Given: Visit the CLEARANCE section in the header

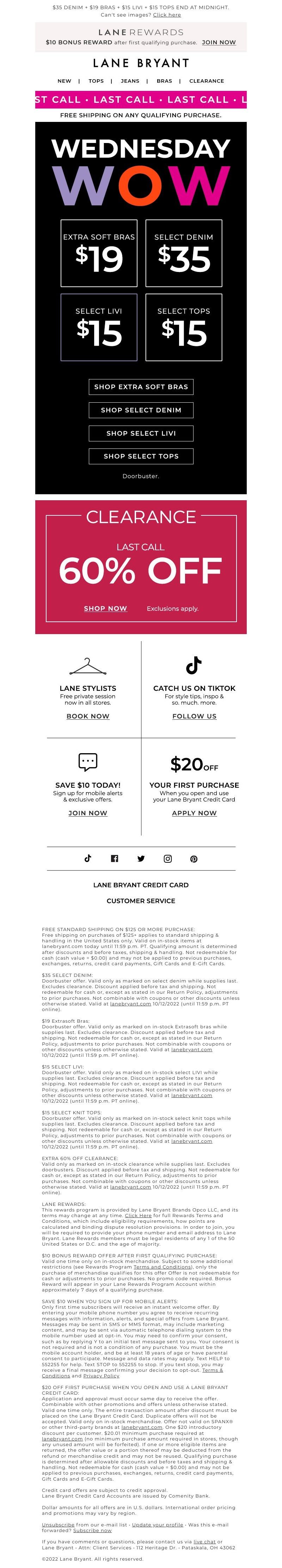Looking at the screenshot, I should [207, 81].
